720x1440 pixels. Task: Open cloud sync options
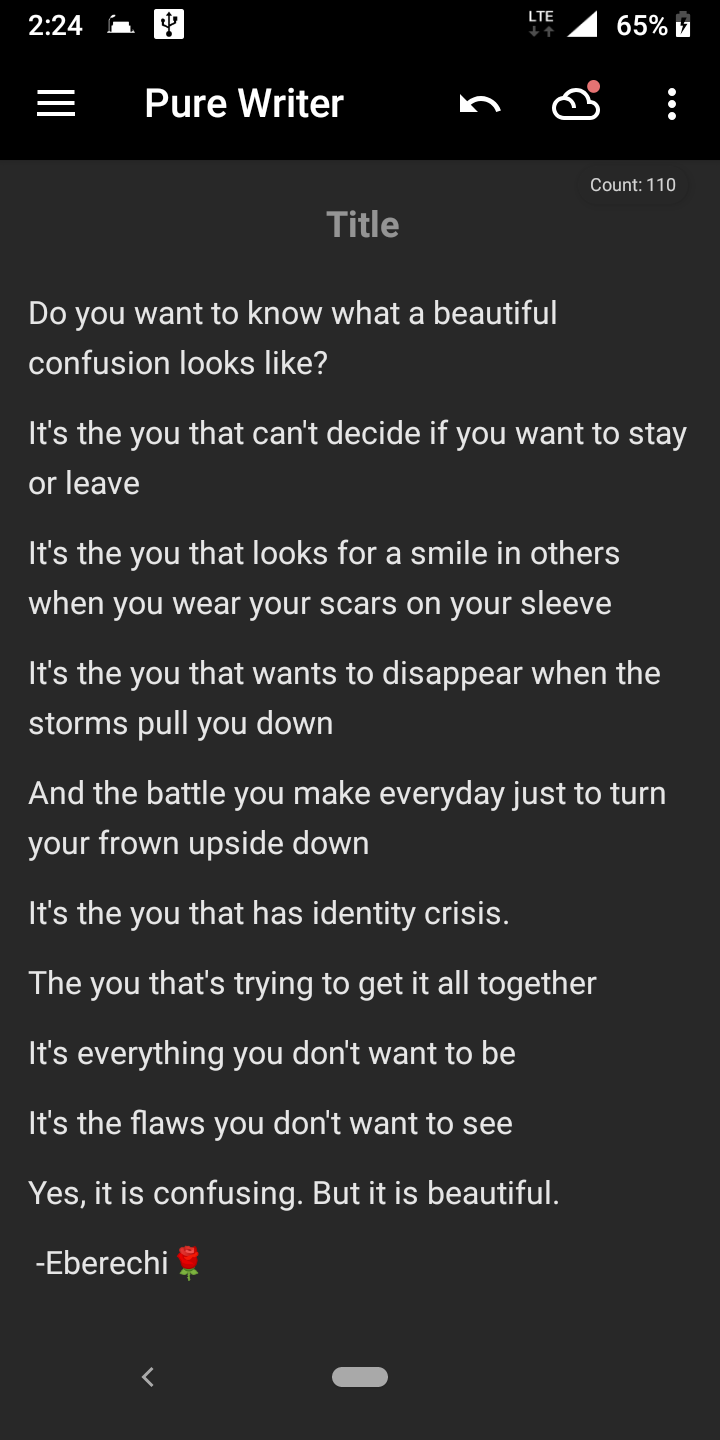pyautogui.click(x=576, y=104)
